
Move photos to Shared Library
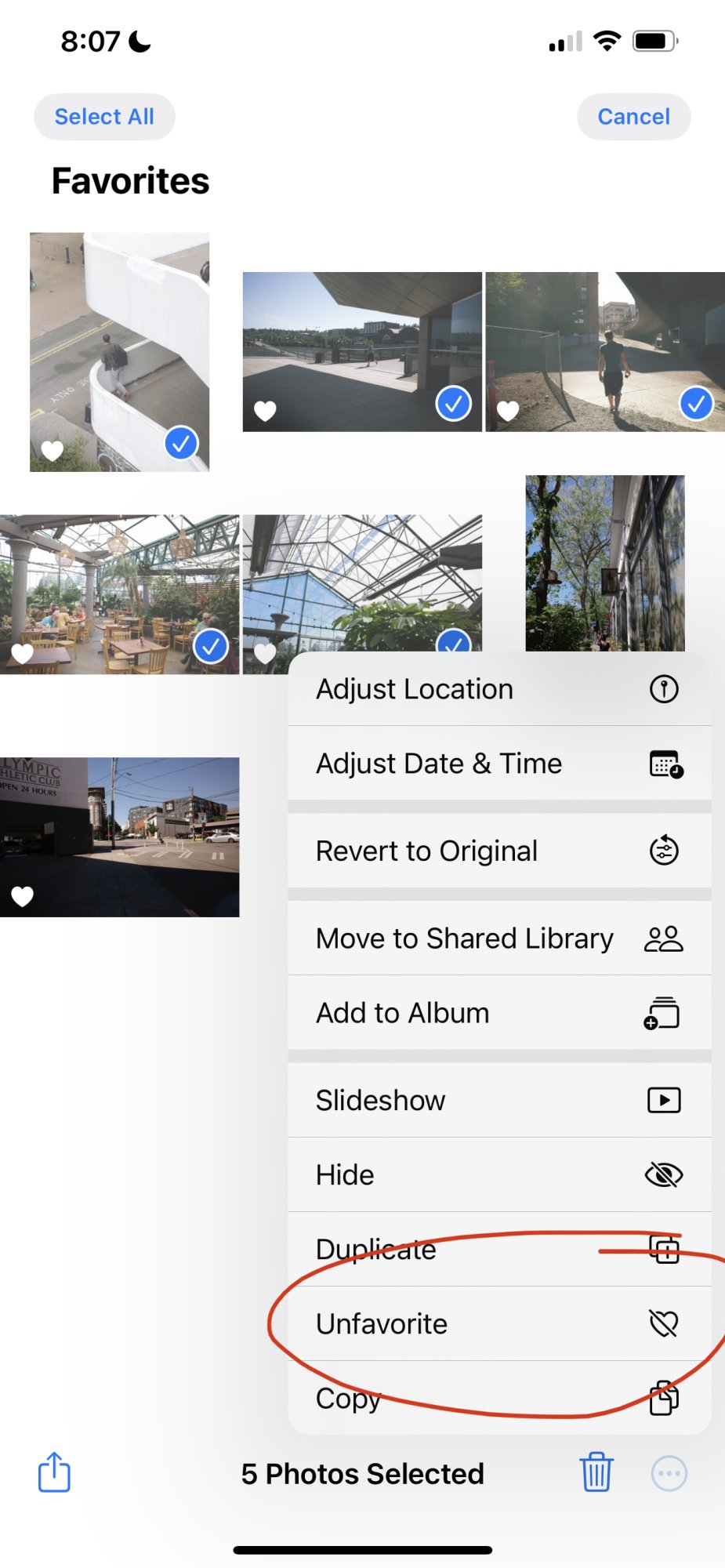(499, 938)
